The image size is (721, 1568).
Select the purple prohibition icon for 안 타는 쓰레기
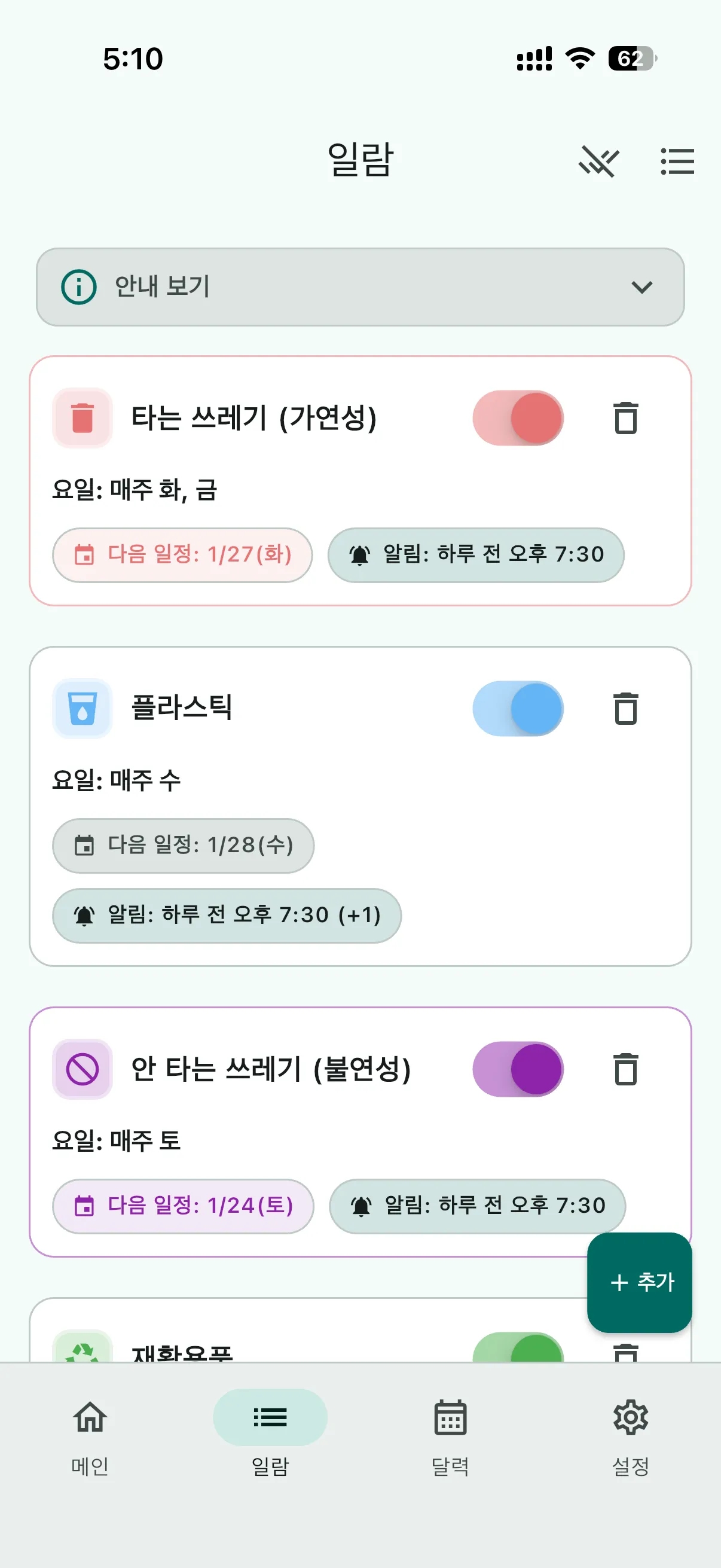[x=81, y=1070]
